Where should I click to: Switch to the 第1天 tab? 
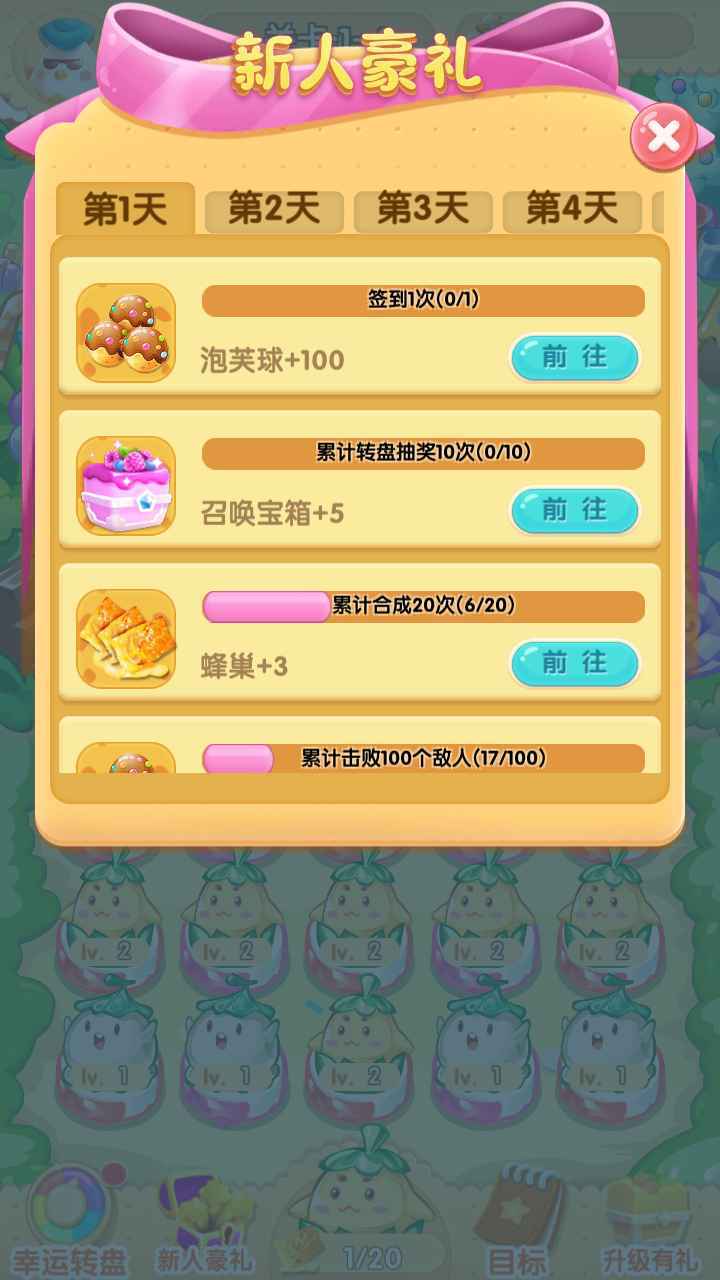point(125,210)
